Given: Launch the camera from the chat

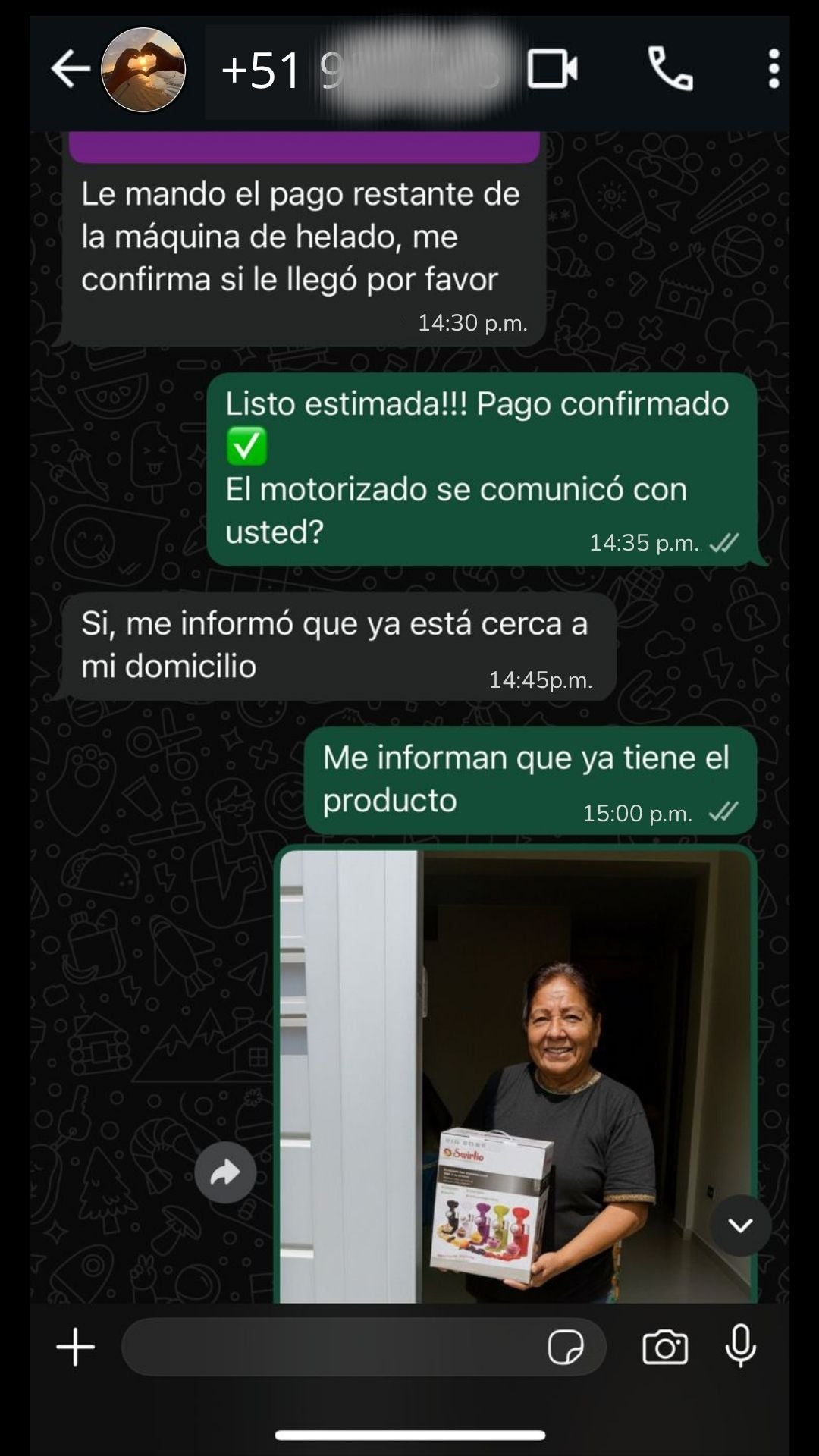Looking at the screenshot, I should [665, 1348].
